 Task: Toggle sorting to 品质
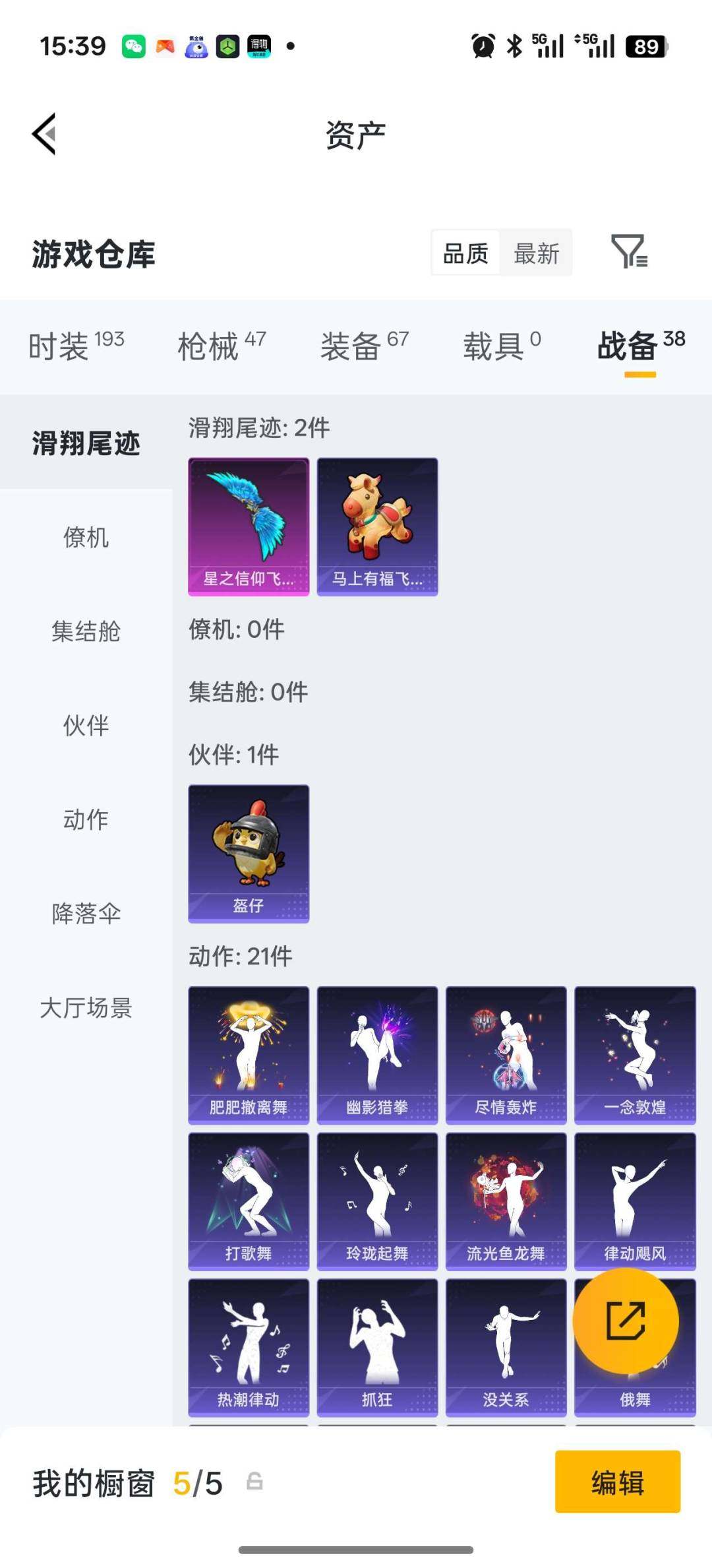click(465, 252)
